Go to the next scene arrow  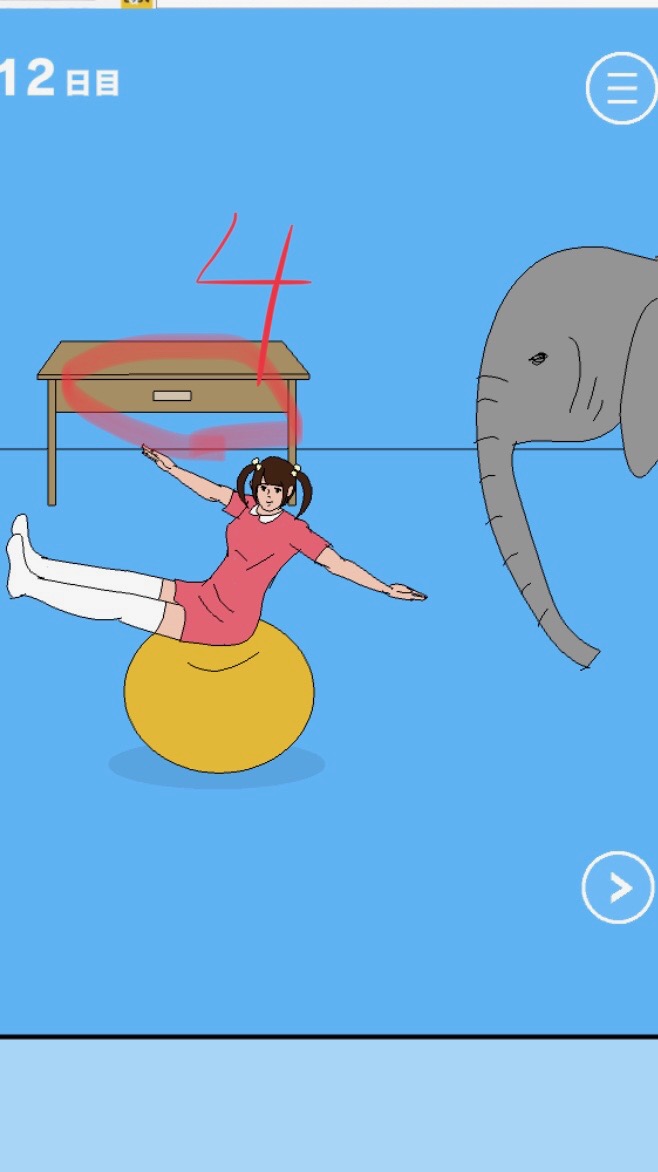click(618, 887)
